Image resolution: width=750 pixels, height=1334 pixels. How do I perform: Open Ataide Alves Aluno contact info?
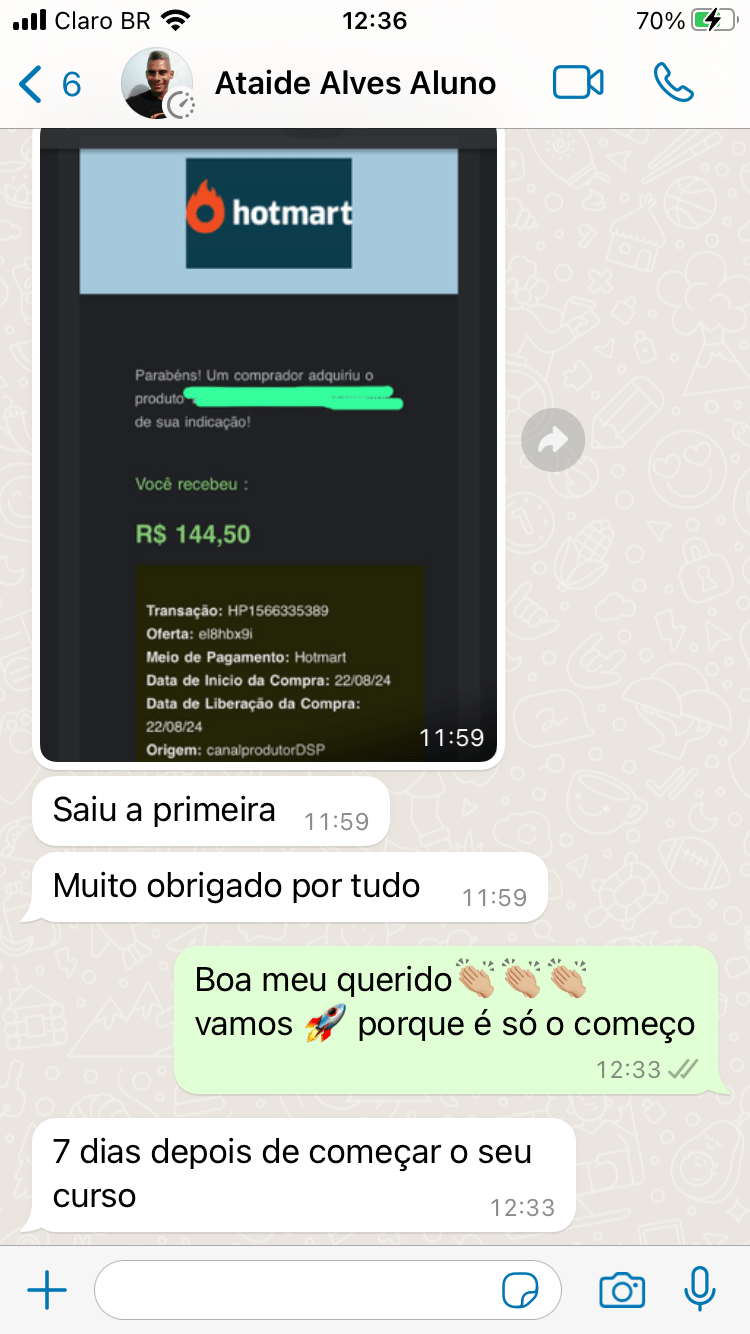point(355,84)
